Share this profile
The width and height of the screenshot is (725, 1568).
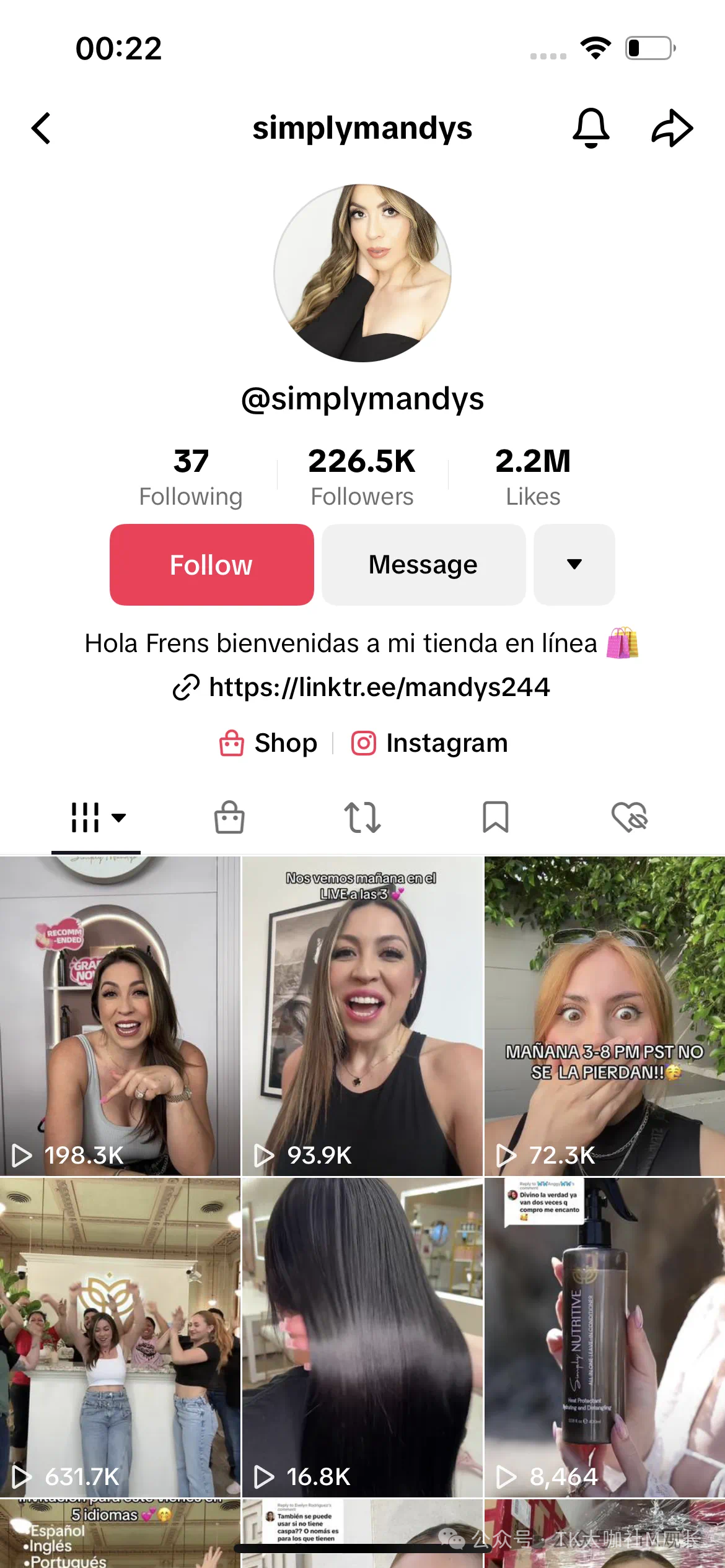point(672,128)
